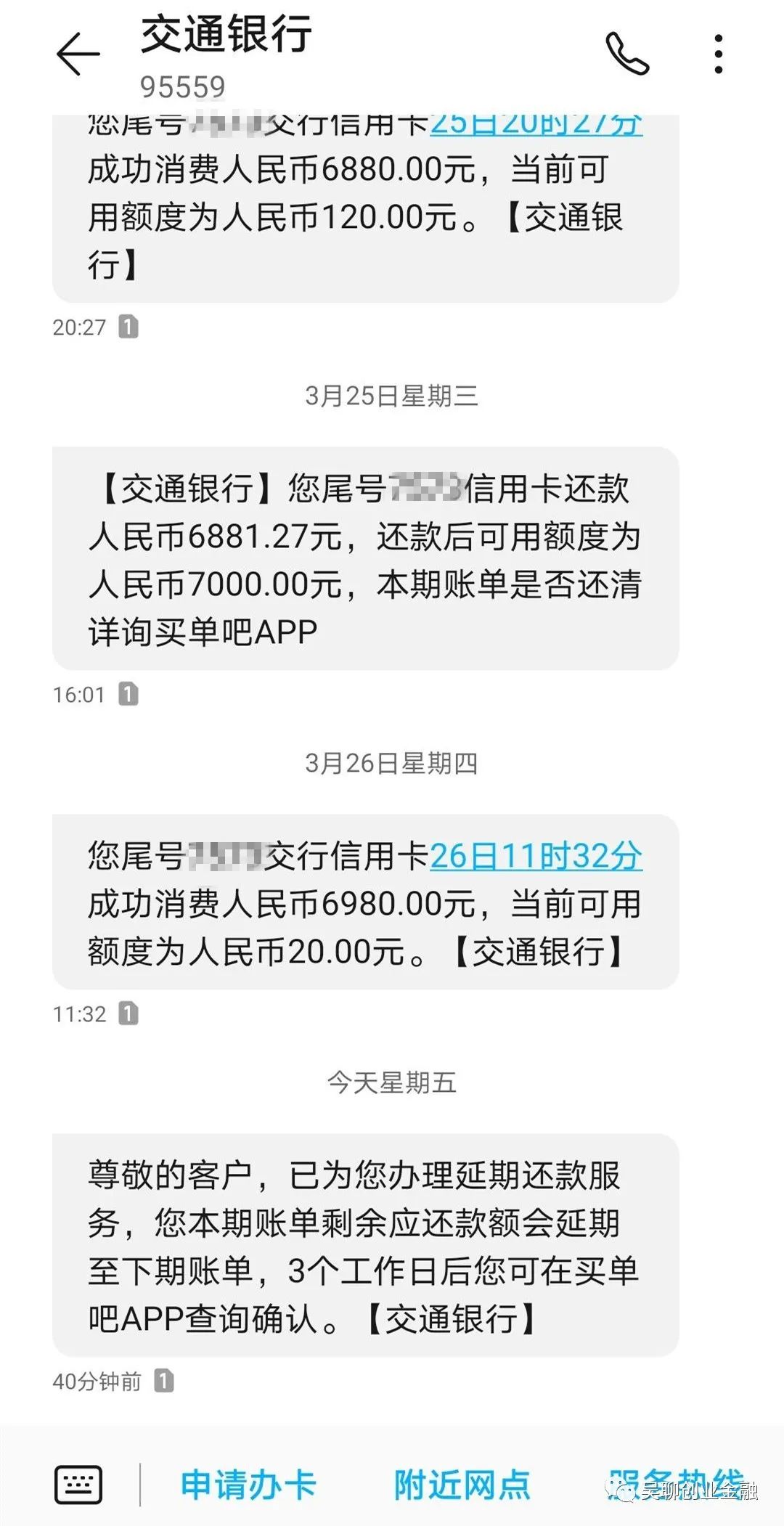This screenshot has height=1526, width=784.
Task: Tap the 25日20时27分 time link
Action: point(536,125)
